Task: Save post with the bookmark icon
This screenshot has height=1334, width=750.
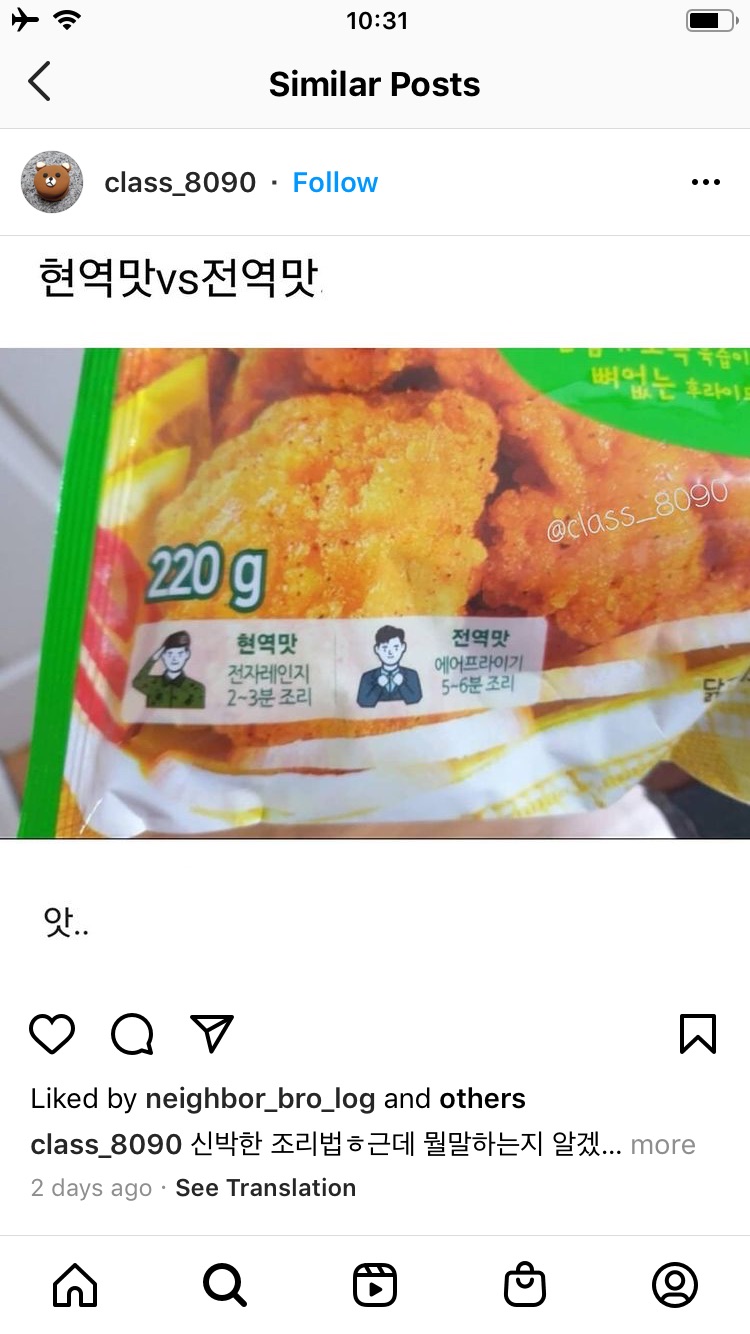Action: pos(697,1034)
